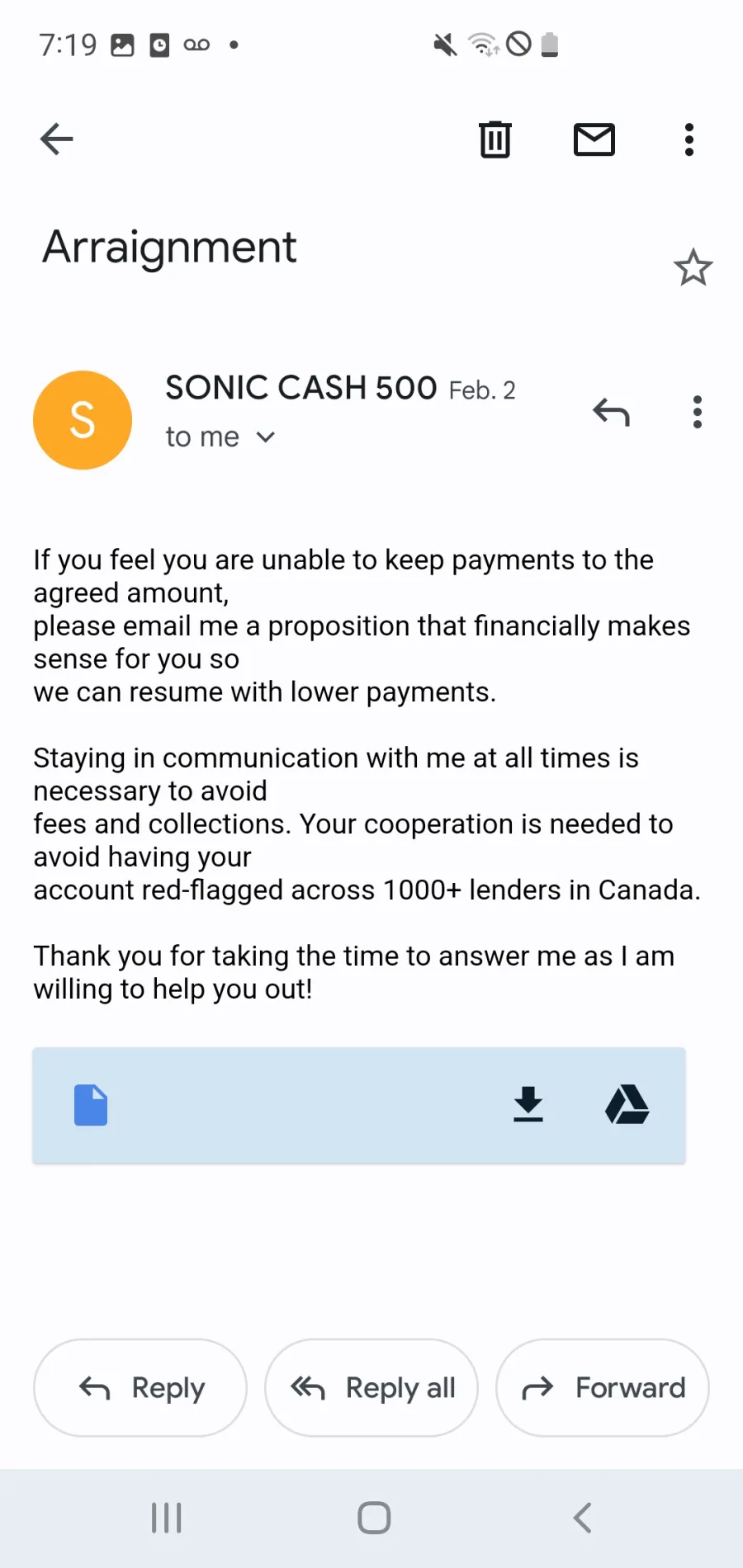Open the SONIC CASH 500 sender avatar
The width and height of the screenshot is (743, 1568).
pyautogui.click(x=83, y=420)
